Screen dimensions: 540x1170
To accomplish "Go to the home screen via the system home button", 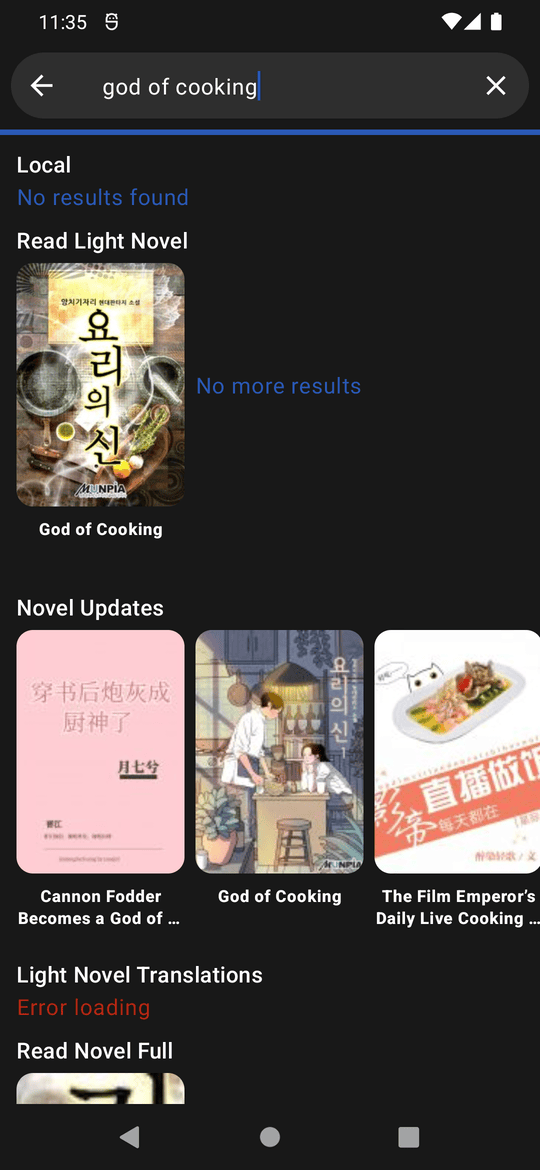I will [270, 1136].
